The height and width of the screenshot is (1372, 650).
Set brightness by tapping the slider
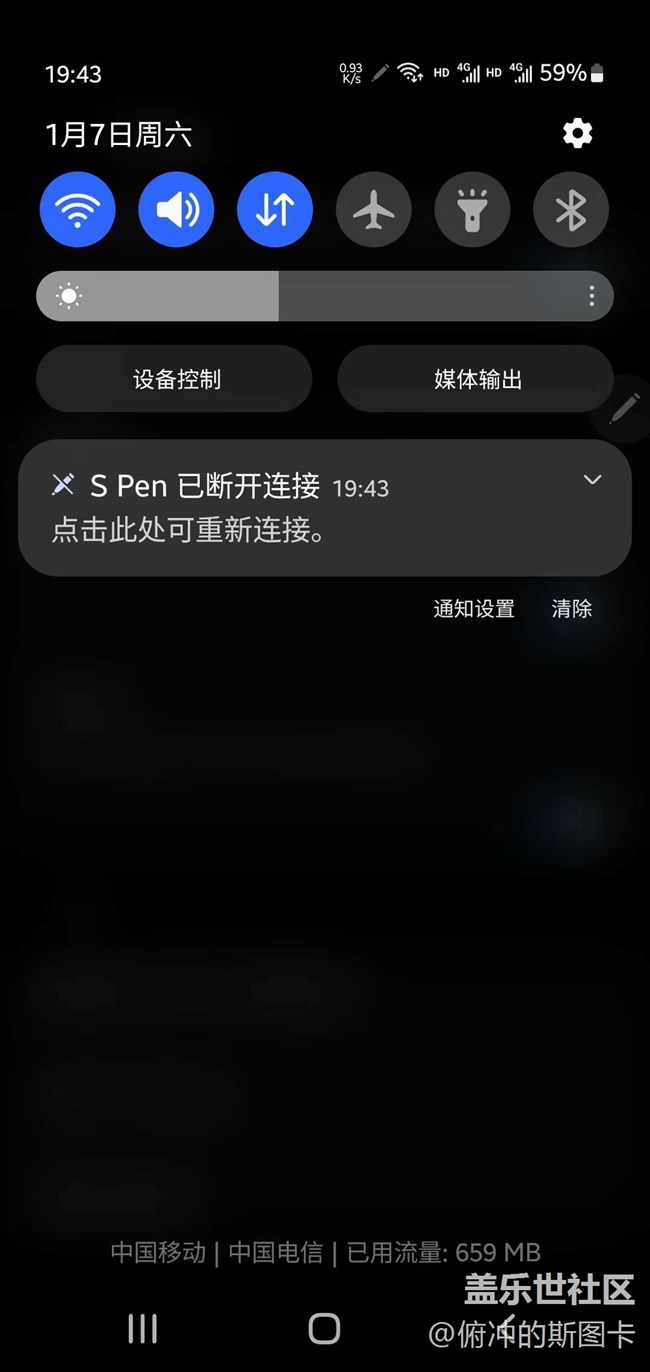325,296
